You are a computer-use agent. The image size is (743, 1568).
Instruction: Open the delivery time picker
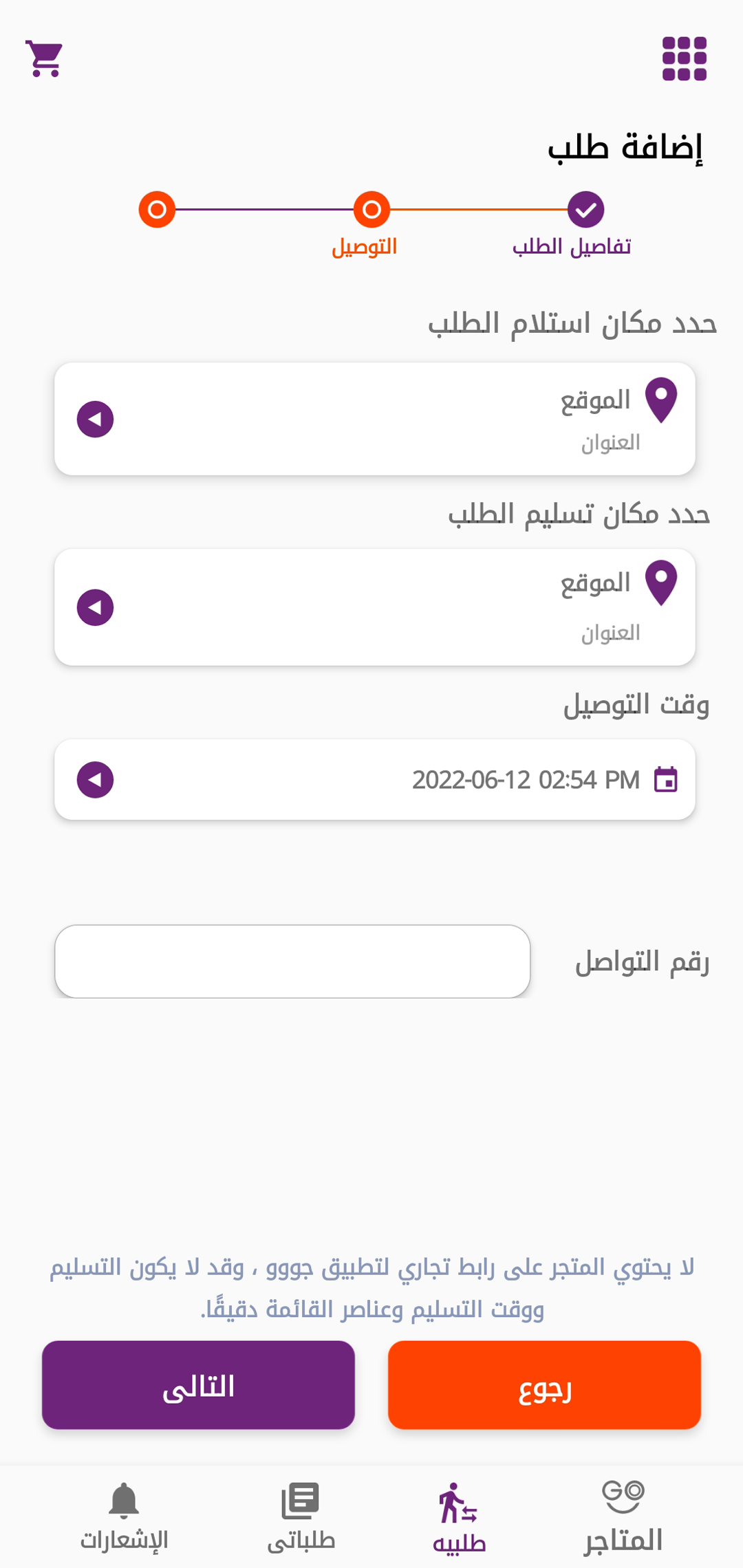click(x=375, y=779)
